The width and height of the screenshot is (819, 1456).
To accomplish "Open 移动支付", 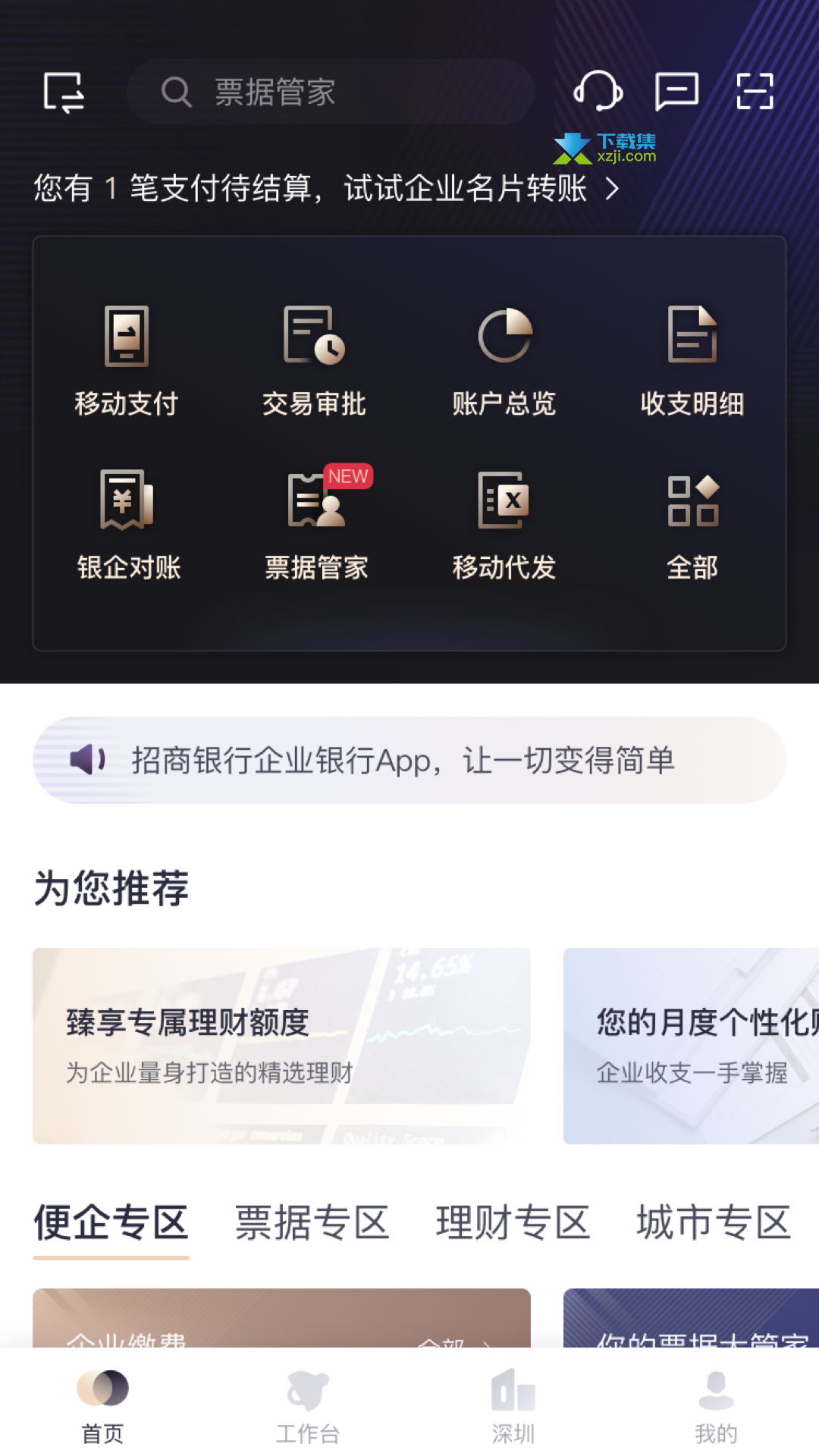I will pyautogui.click(x=127, y=361).
